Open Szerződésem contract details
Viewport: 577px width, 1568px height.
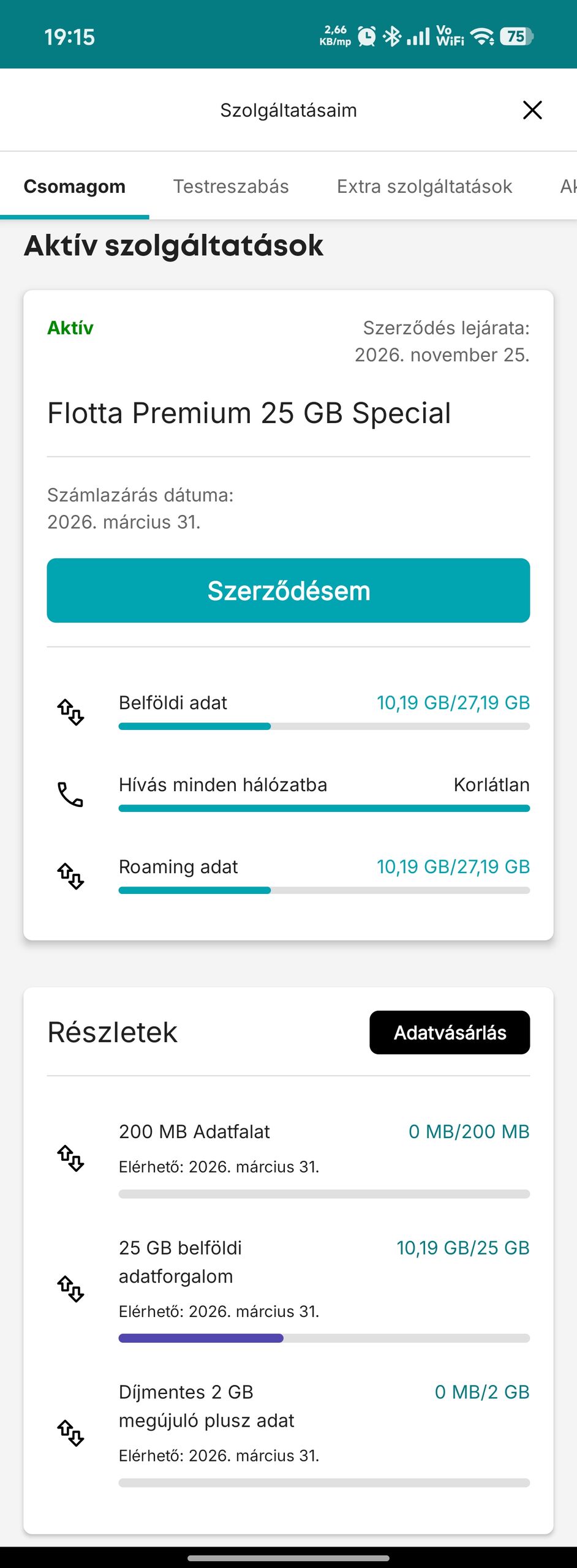pyautogui.click(x=288, y=590)
